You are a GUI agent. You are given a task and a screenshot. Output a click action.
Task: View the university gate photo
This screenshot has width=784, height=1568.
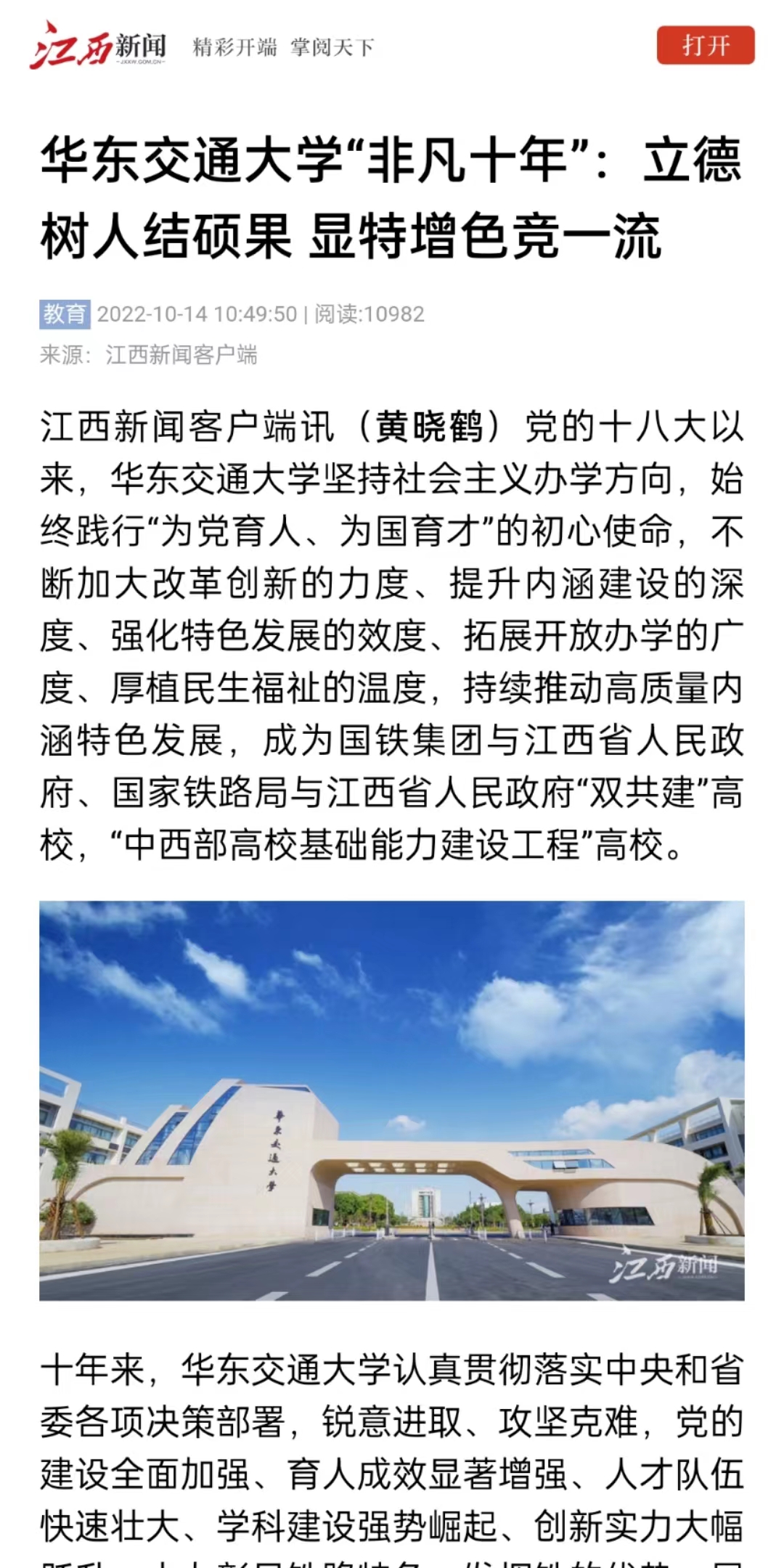pyautogui.click(x=392, y=1100)
